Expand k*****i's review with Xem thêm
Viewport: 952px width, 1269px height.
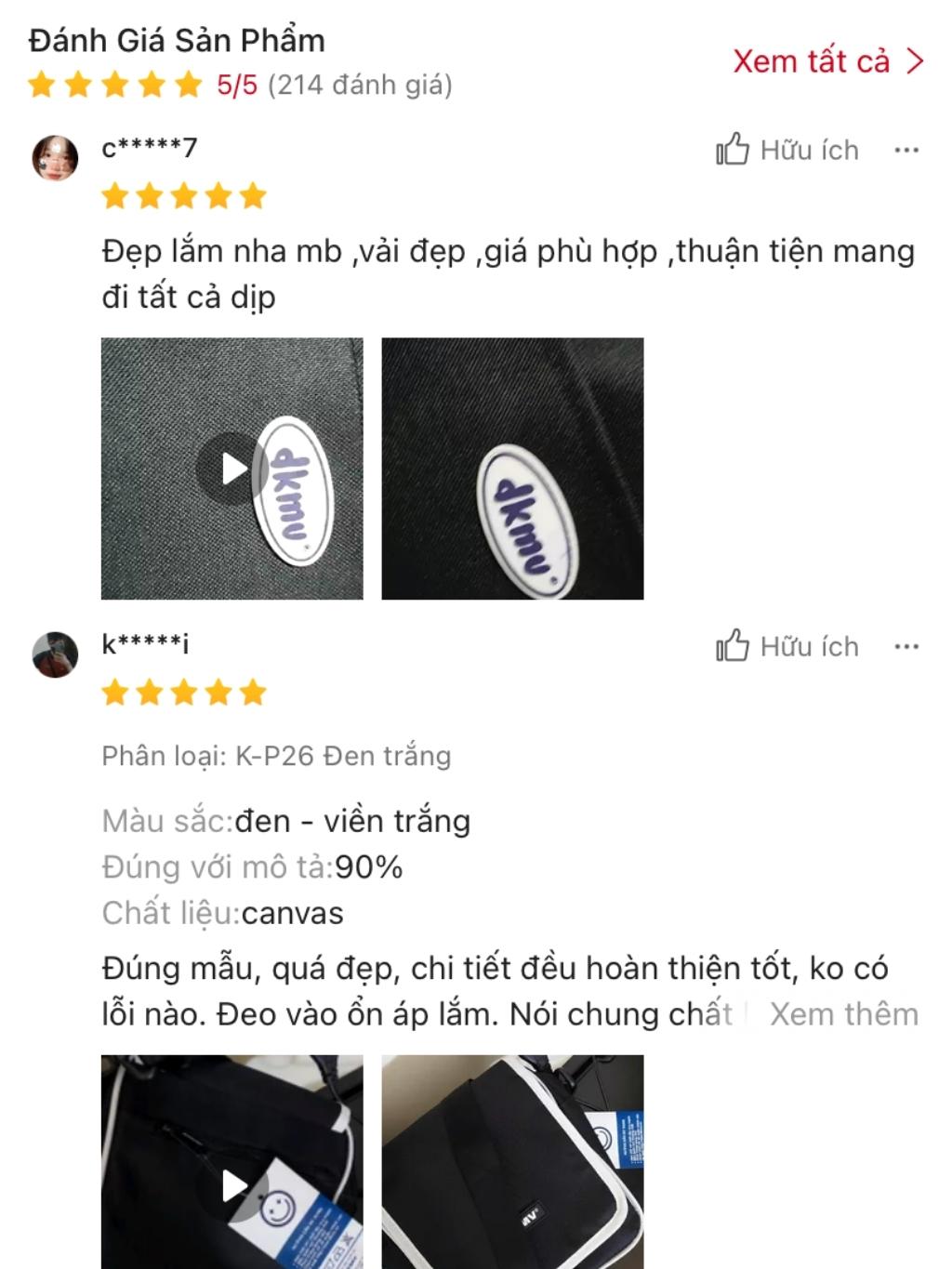[843, 1013]
